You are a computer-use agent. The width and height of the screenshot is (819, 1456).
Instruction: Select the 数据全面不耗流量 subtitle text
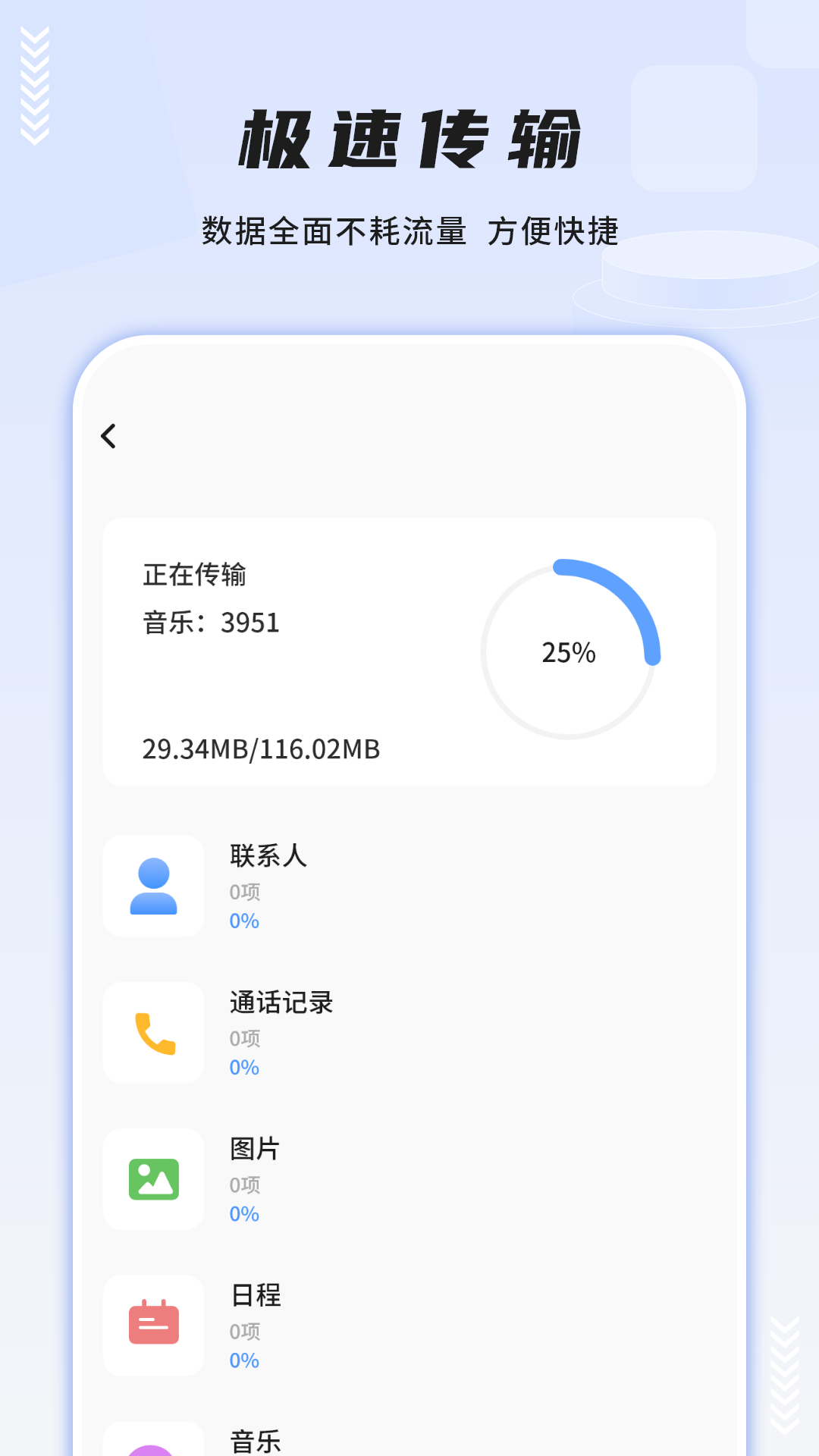click(x=409, y=233)
